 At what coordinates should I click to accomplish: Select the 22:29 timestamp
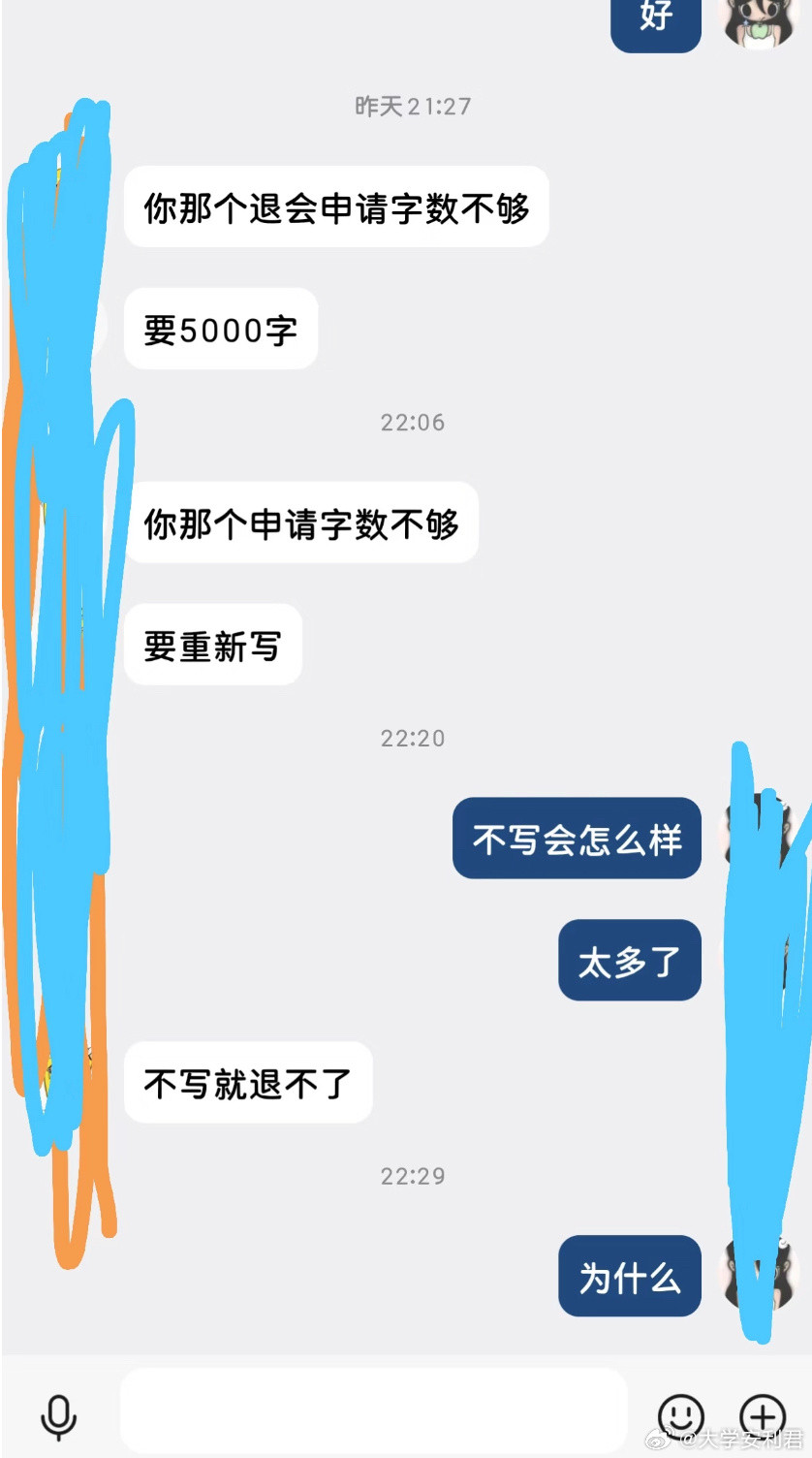pyautogui.click(x=414, y=1176)
